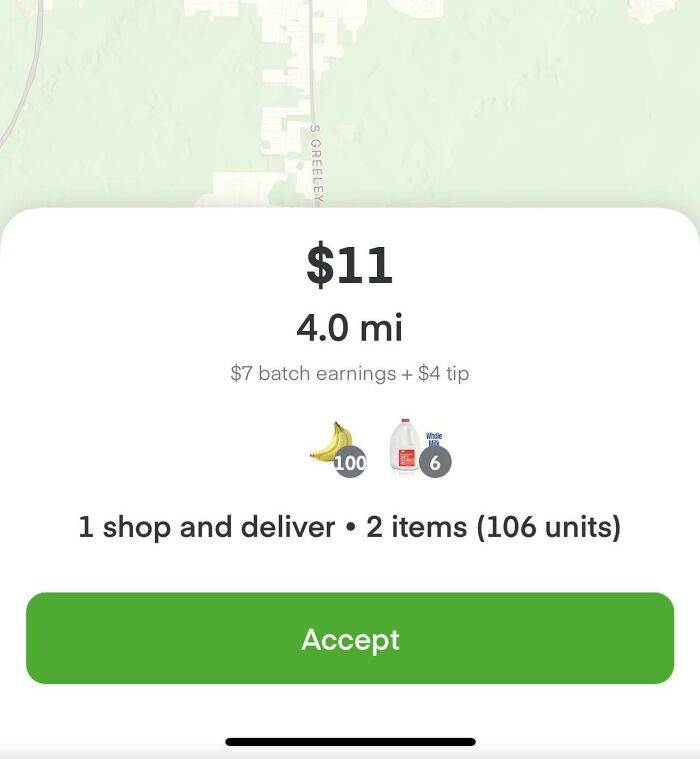Accept the $11 batch offer
Viewport: 700px width, 759px height.
point(350,639)
